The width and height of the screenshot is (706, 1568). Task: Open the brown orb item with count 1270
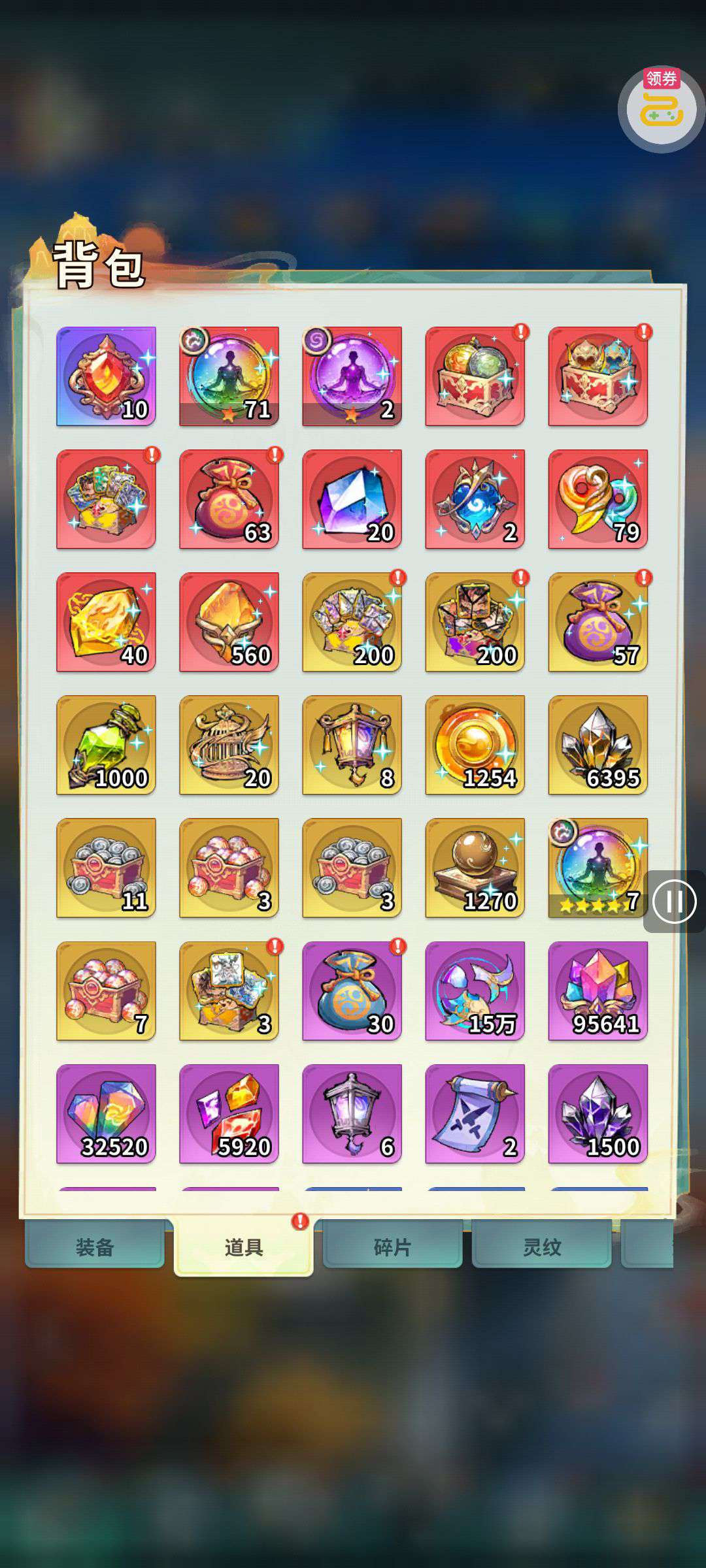(x=475, y=868)
